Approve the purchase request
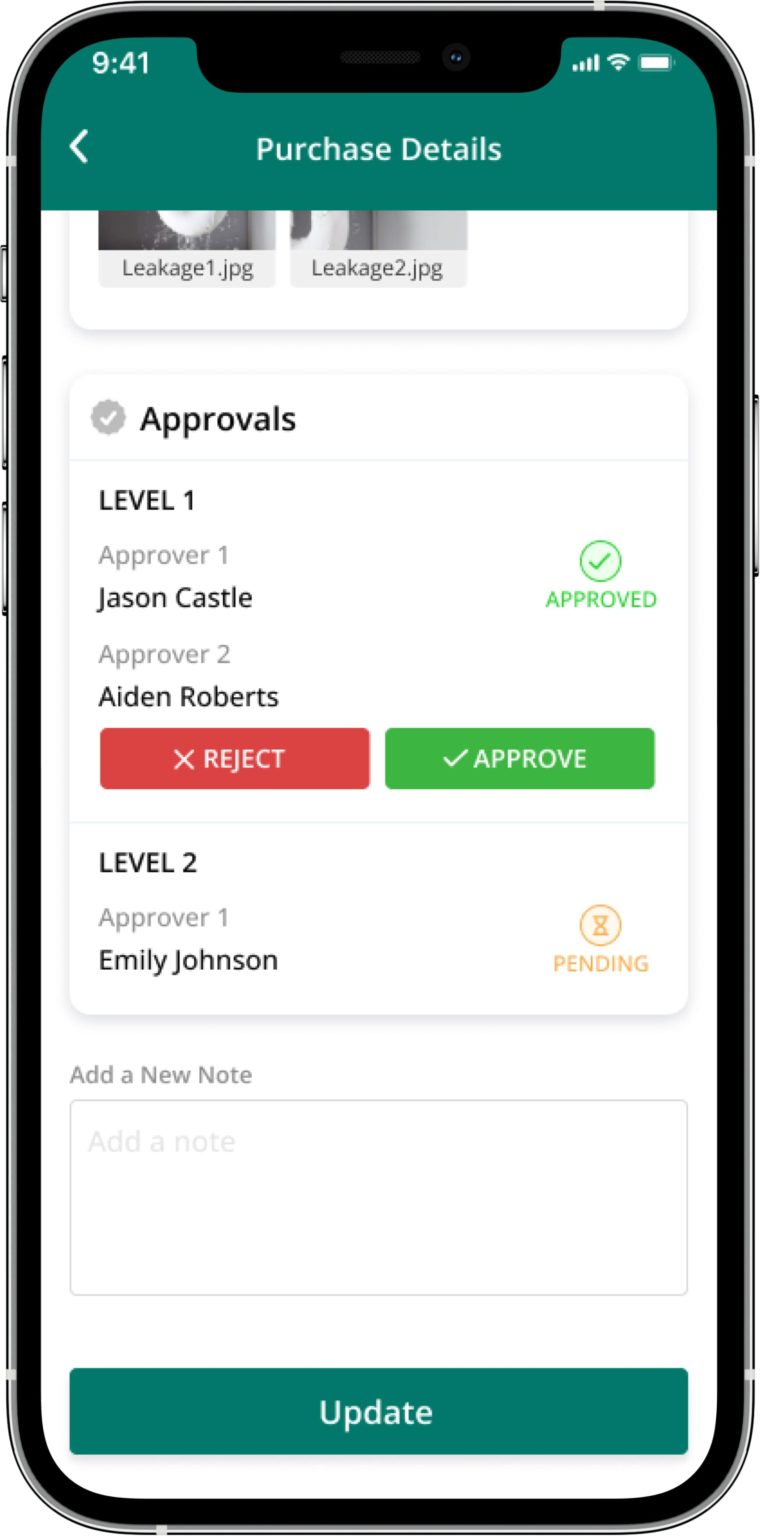 [519, 759]
